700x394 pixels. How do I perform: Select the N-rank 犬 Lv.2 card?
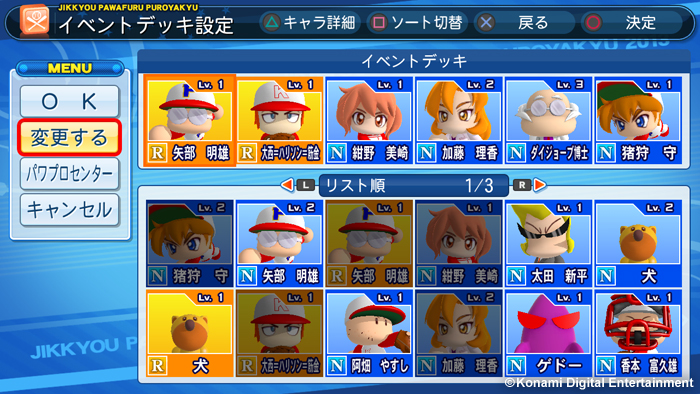(x=638, y=243)
